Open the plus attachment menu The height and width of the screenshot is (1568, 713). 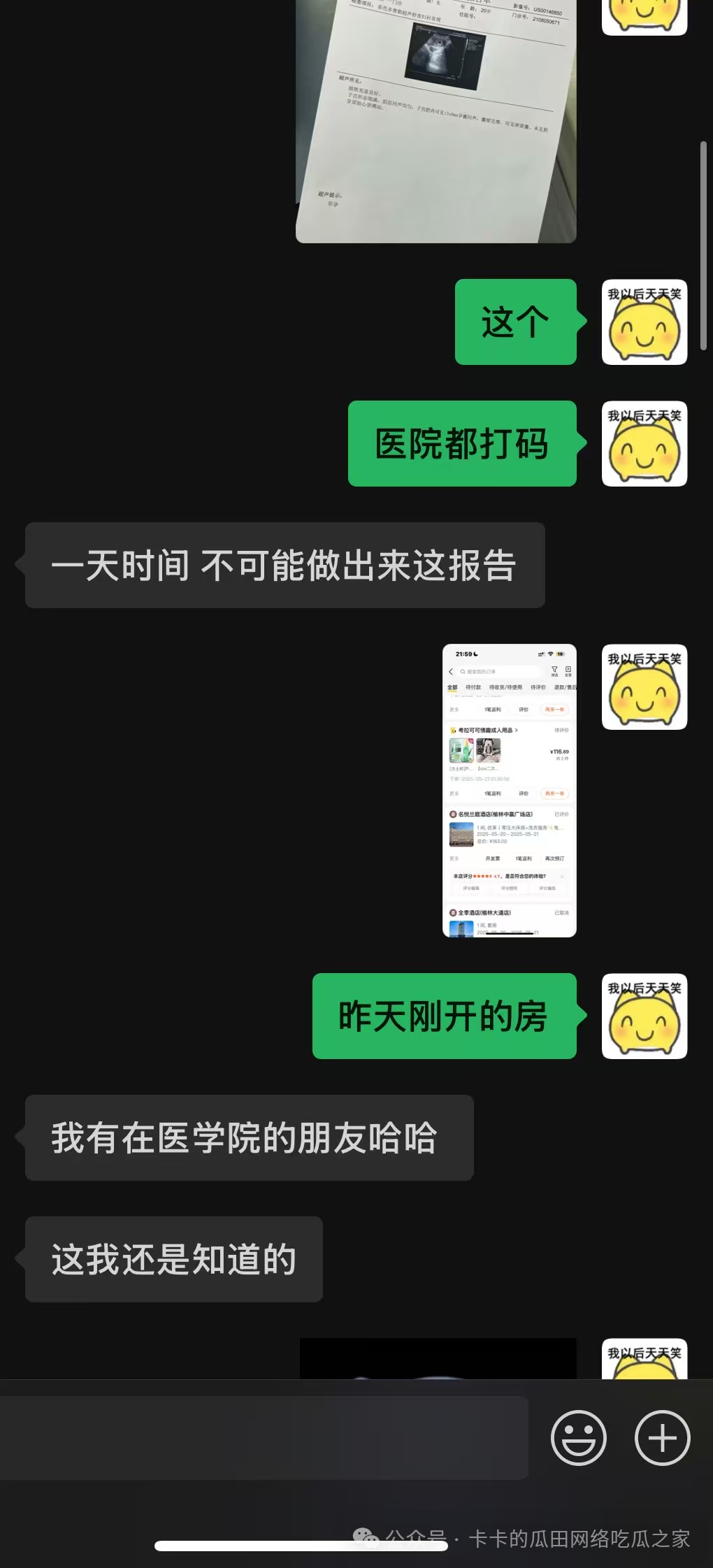pos(662,1437)
